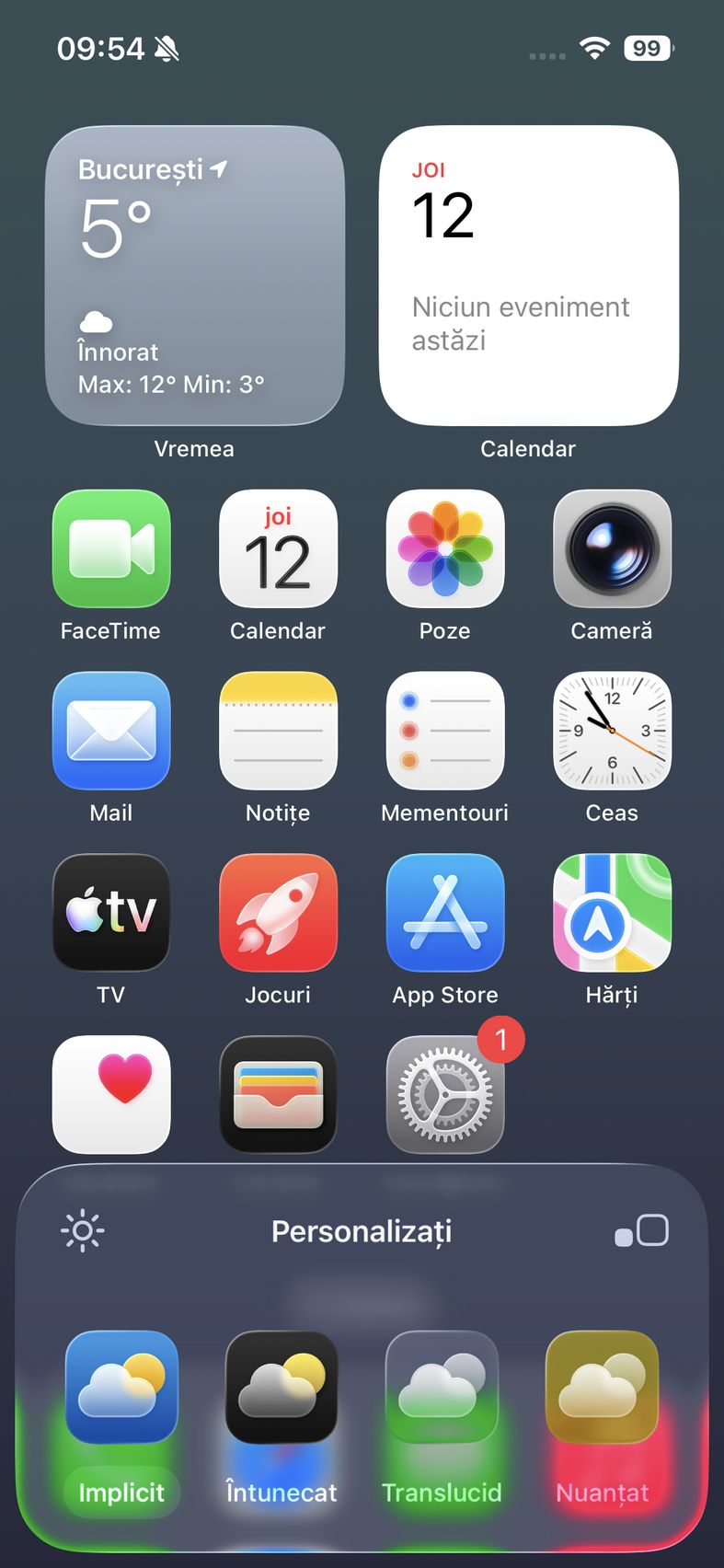Viewport: 724px width, 1568px height.
Task: Open the Poze photos app
Action: 445,548
